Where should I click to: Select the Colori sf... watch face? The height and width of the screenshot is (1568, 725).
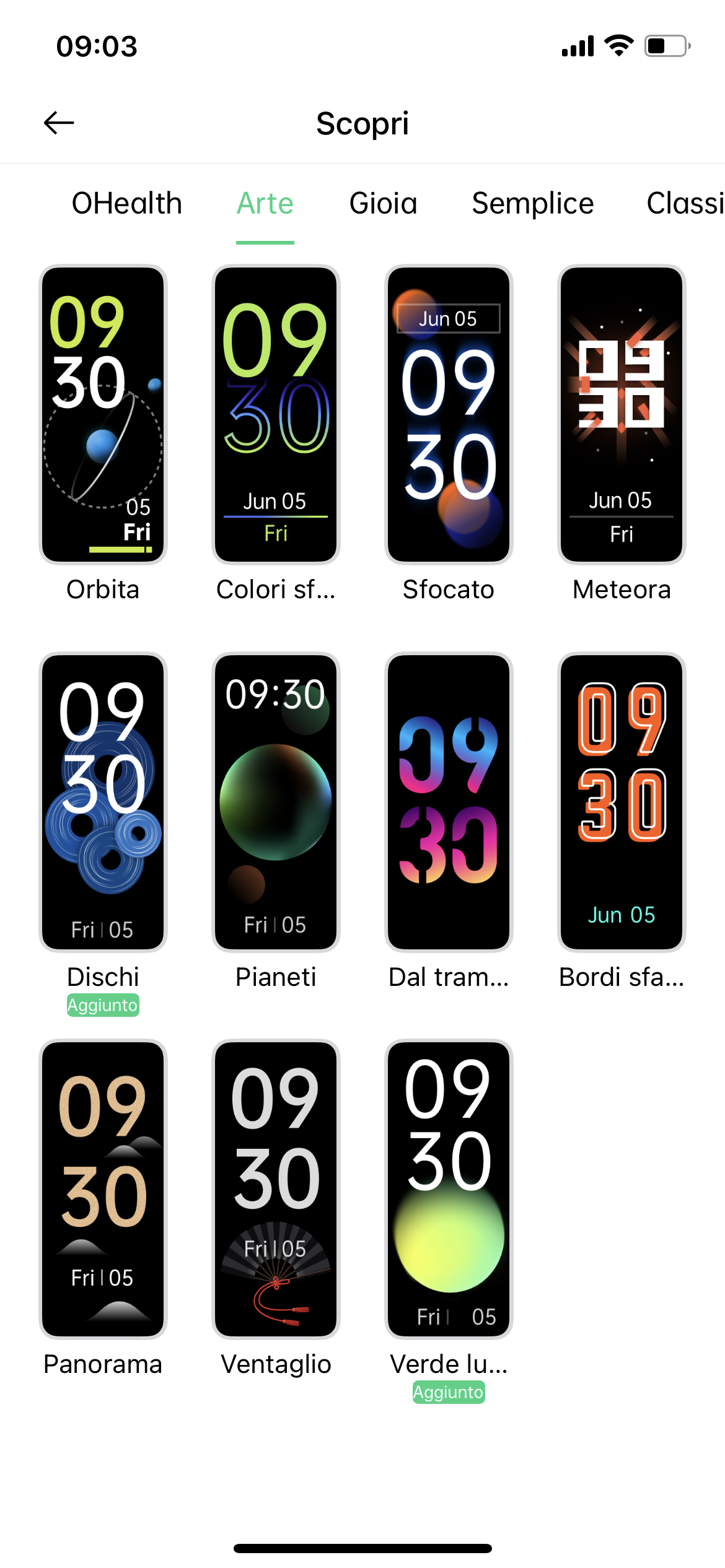coord(276,415)
